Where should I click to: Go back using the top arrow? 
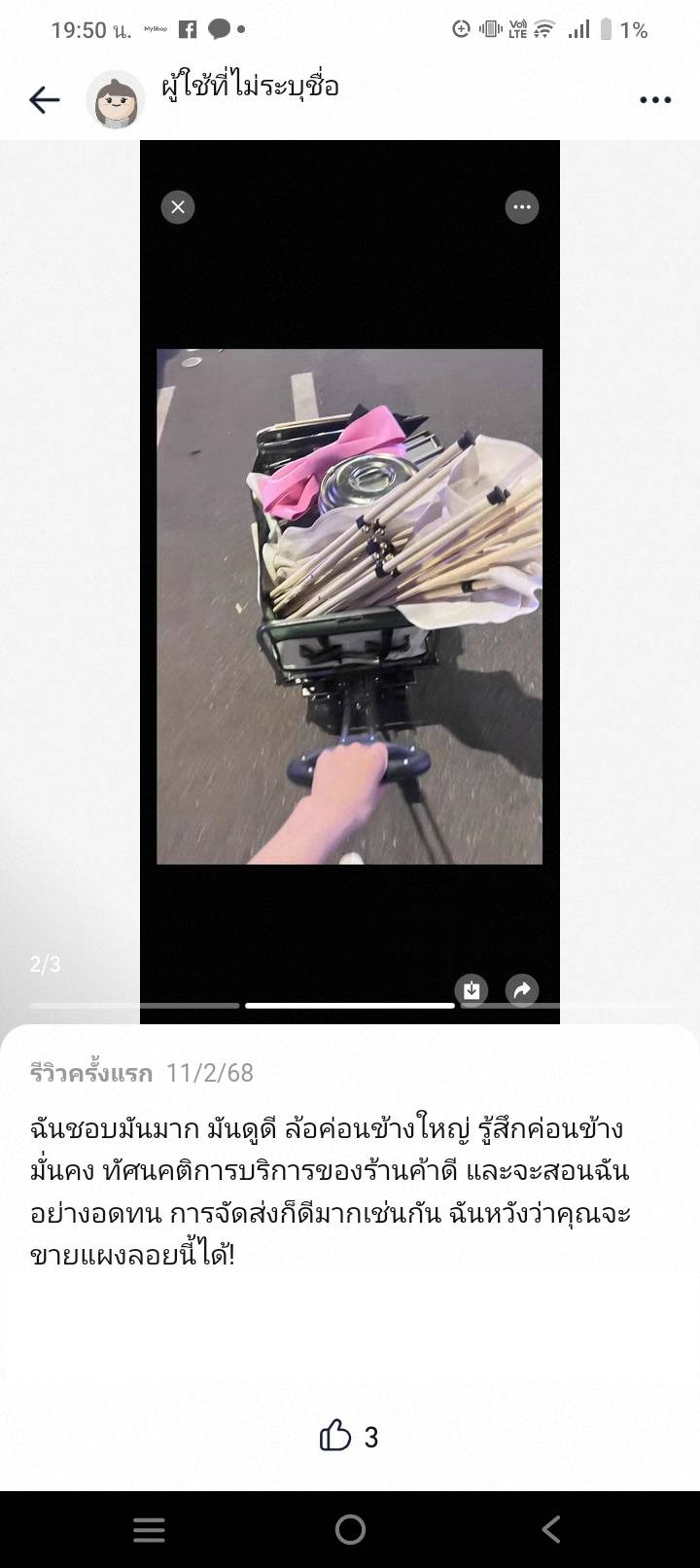click(x=45, y=99)
